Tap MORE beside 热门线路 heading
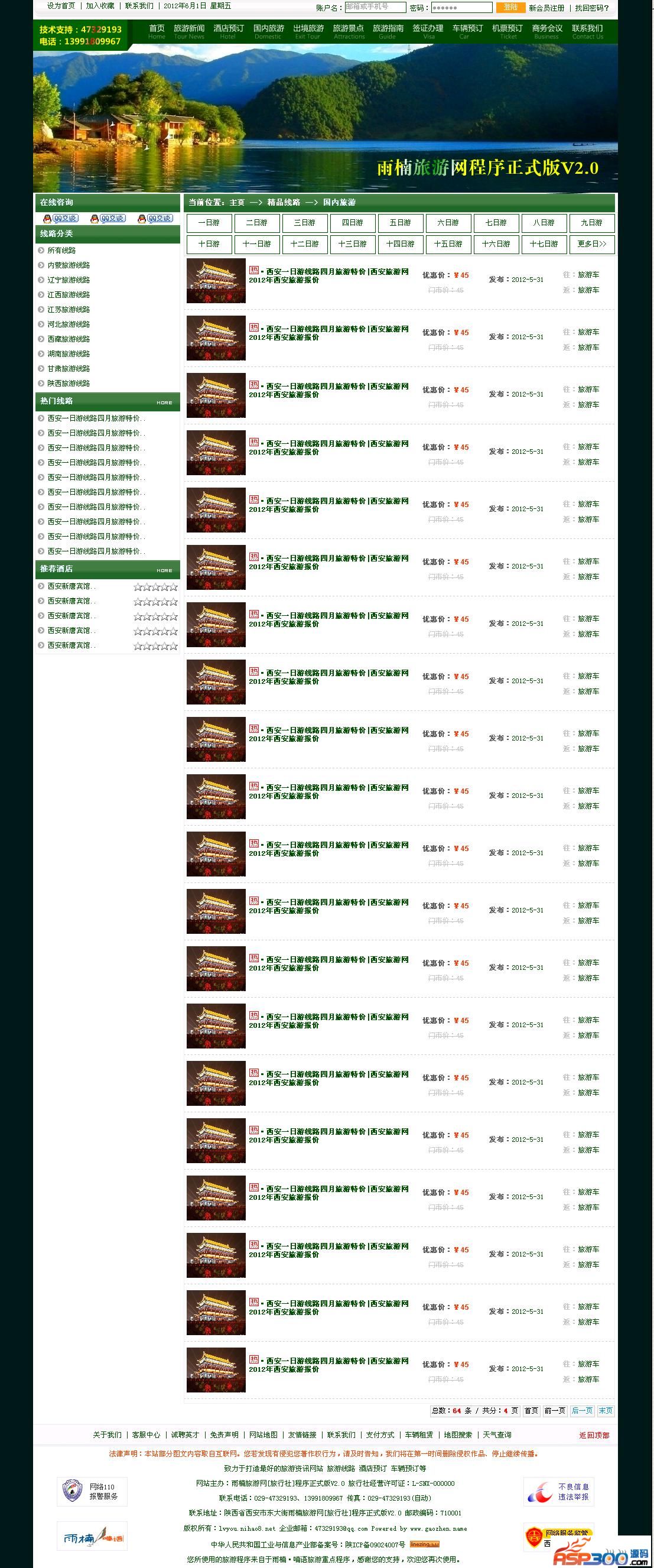The image size is (654, 1568). pos(164,402)
